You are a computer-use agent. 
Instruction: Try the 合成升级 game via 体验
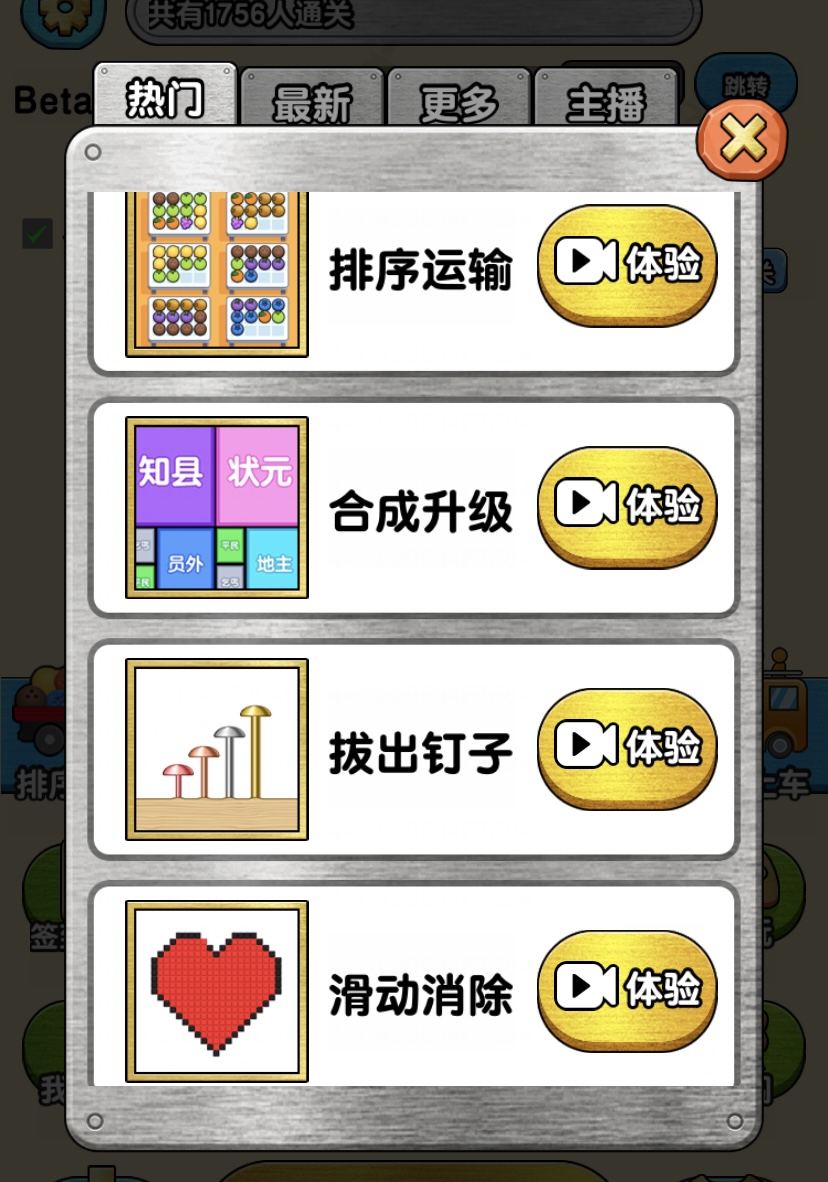627,506
